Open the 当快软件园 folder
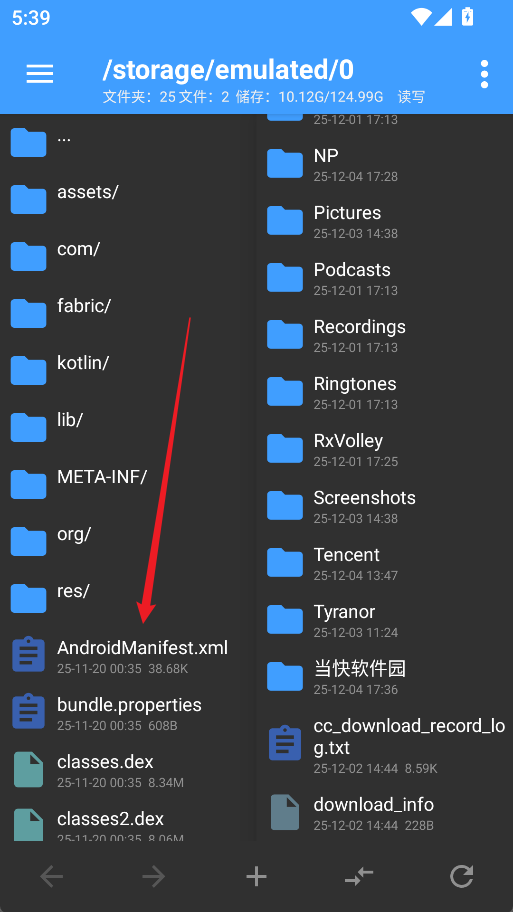 click(384, 678)
